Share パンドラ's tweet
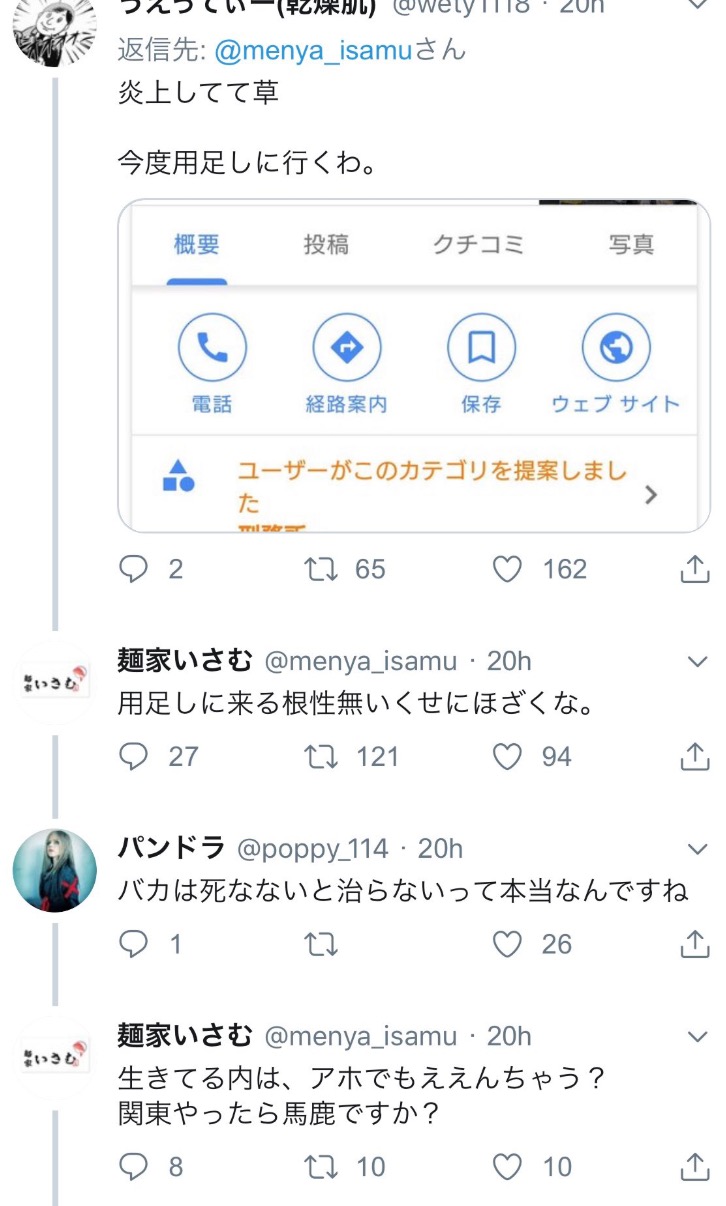Image resolution: width=726 pixels, height=1206 pixels. pyautogui.click(x=694, y=944)
